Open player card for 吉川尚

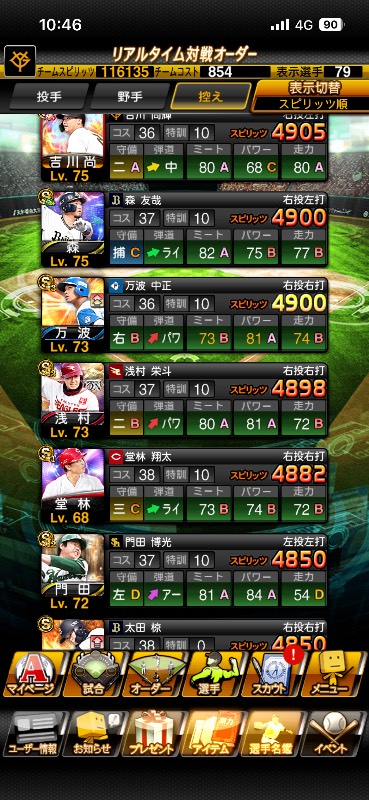184,148
